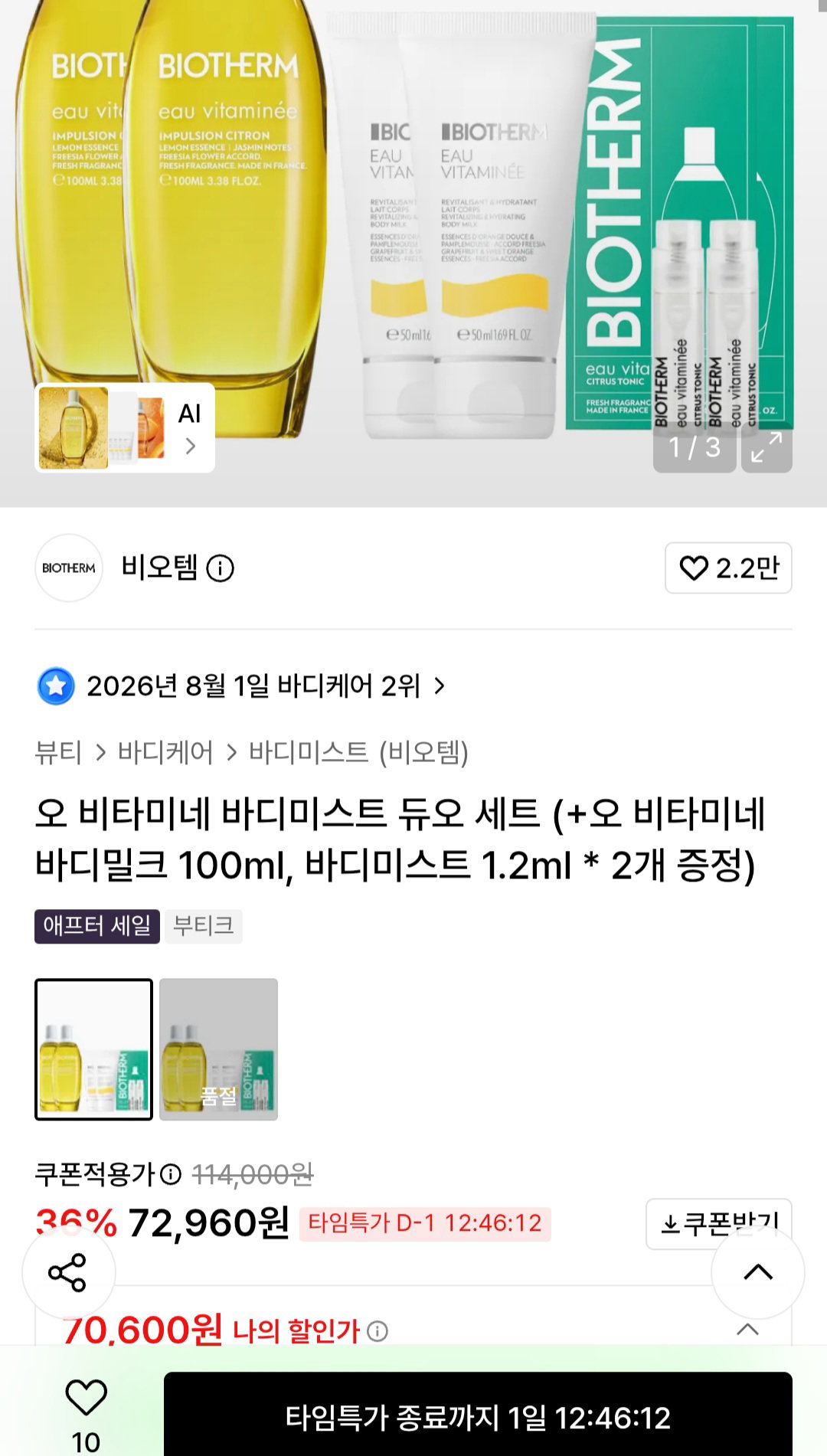Open 바디미스트 (비오템) breadcrumb
Image resolution: width=827 pixels, height=1456 pixels.
click(x=358, y=752)
